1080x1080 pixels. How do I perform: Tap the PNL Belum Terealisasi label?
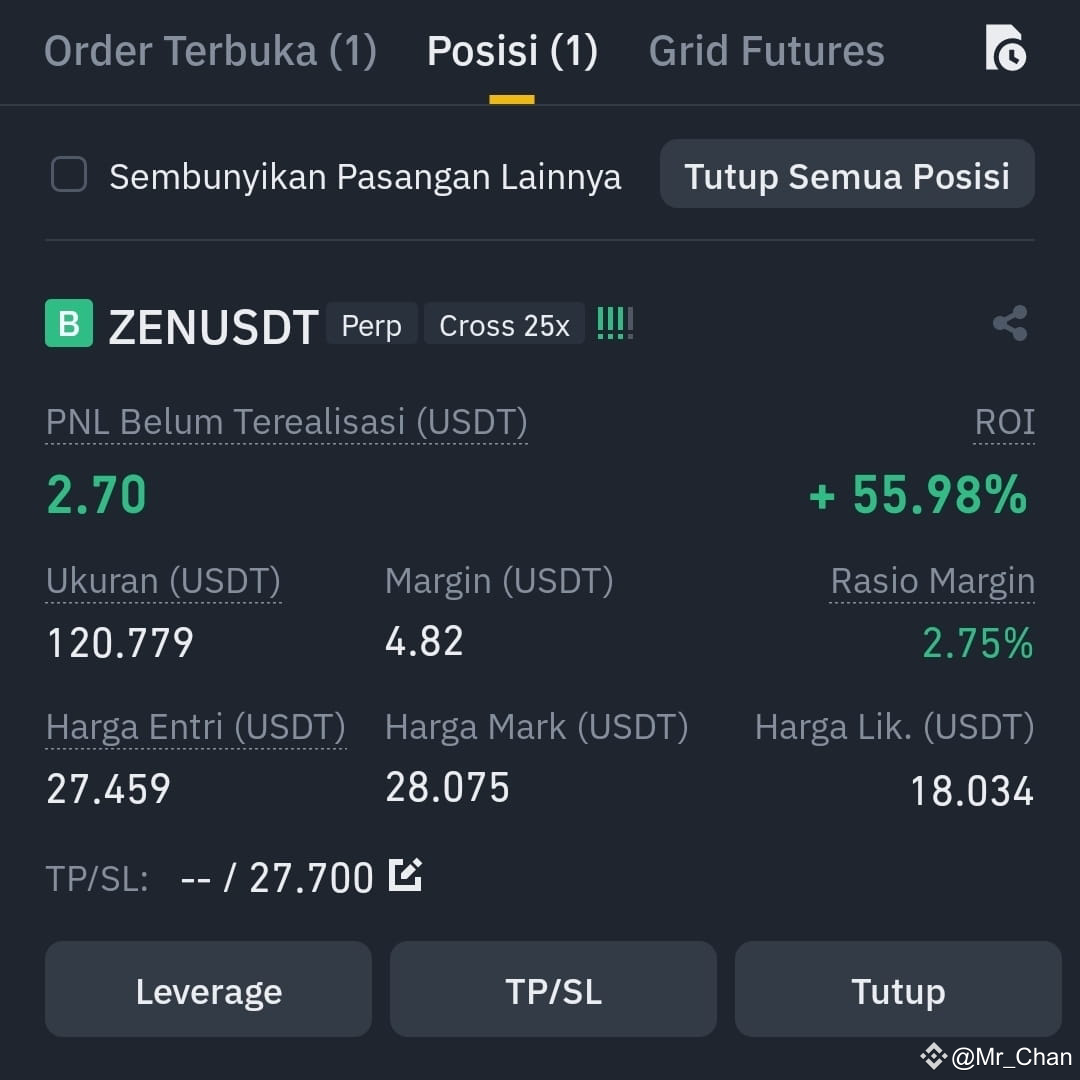click(x=287, y=422)
